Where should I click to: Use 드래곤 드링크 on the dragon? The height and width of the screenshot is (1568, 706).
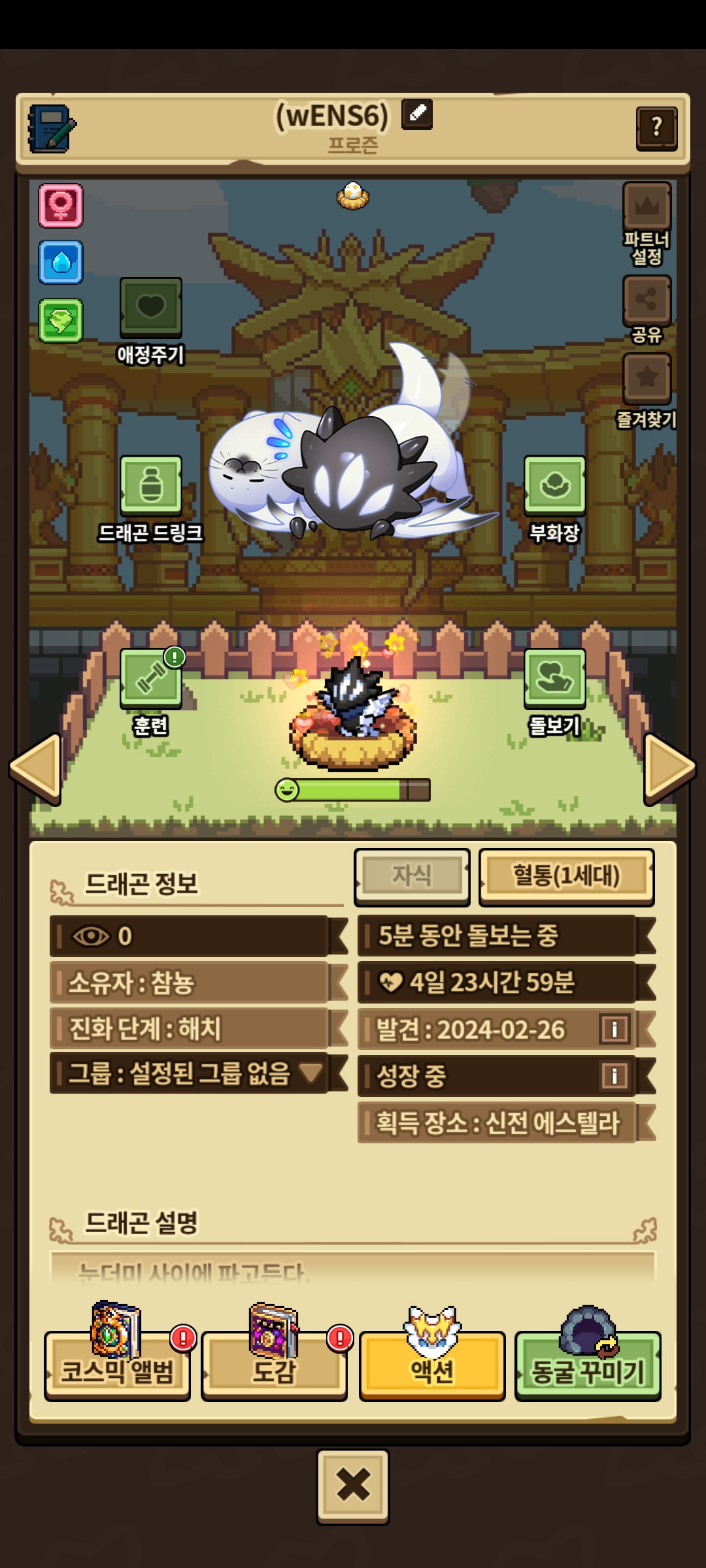coord(150,485)
